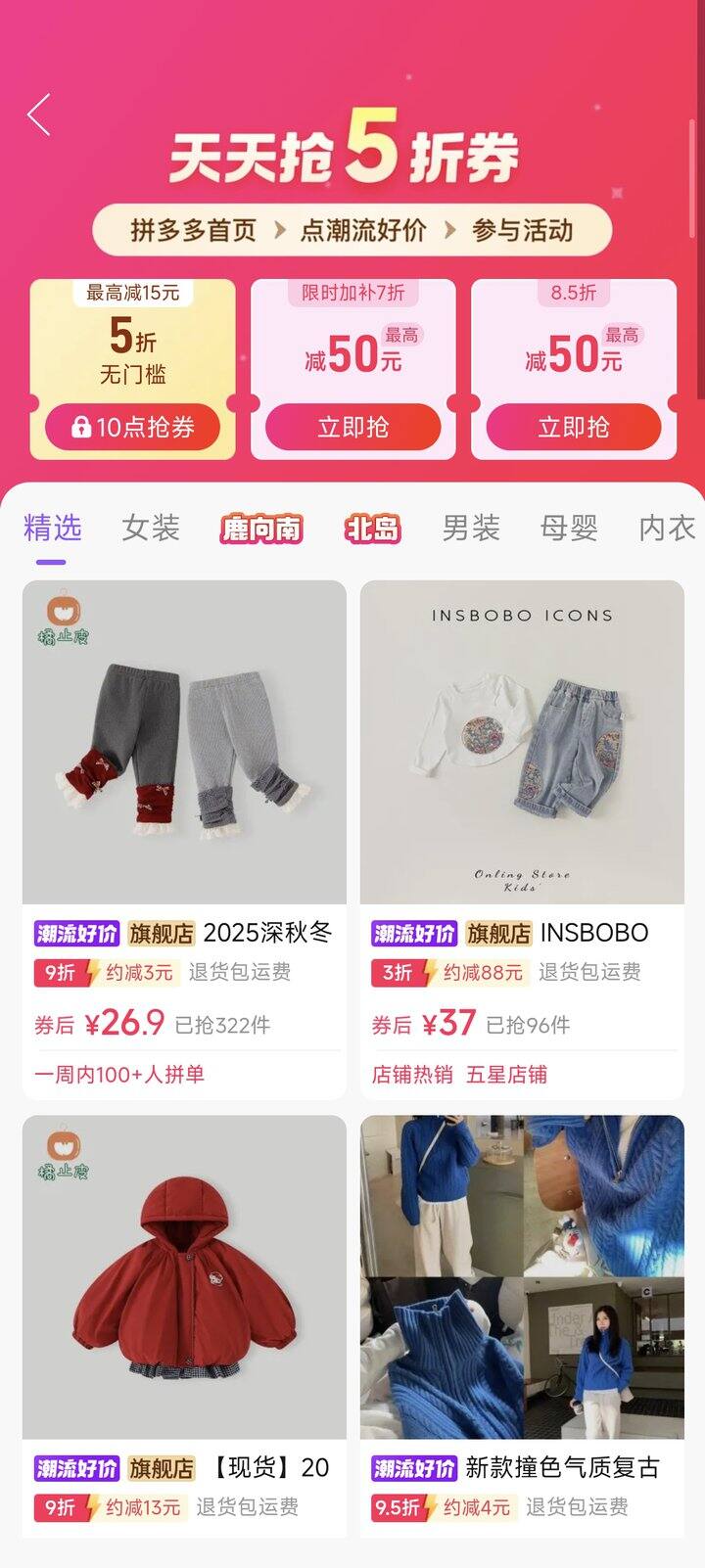Switch to the 女装 tab
This screenshot has height=1568, width=705.
coord(150,529)
